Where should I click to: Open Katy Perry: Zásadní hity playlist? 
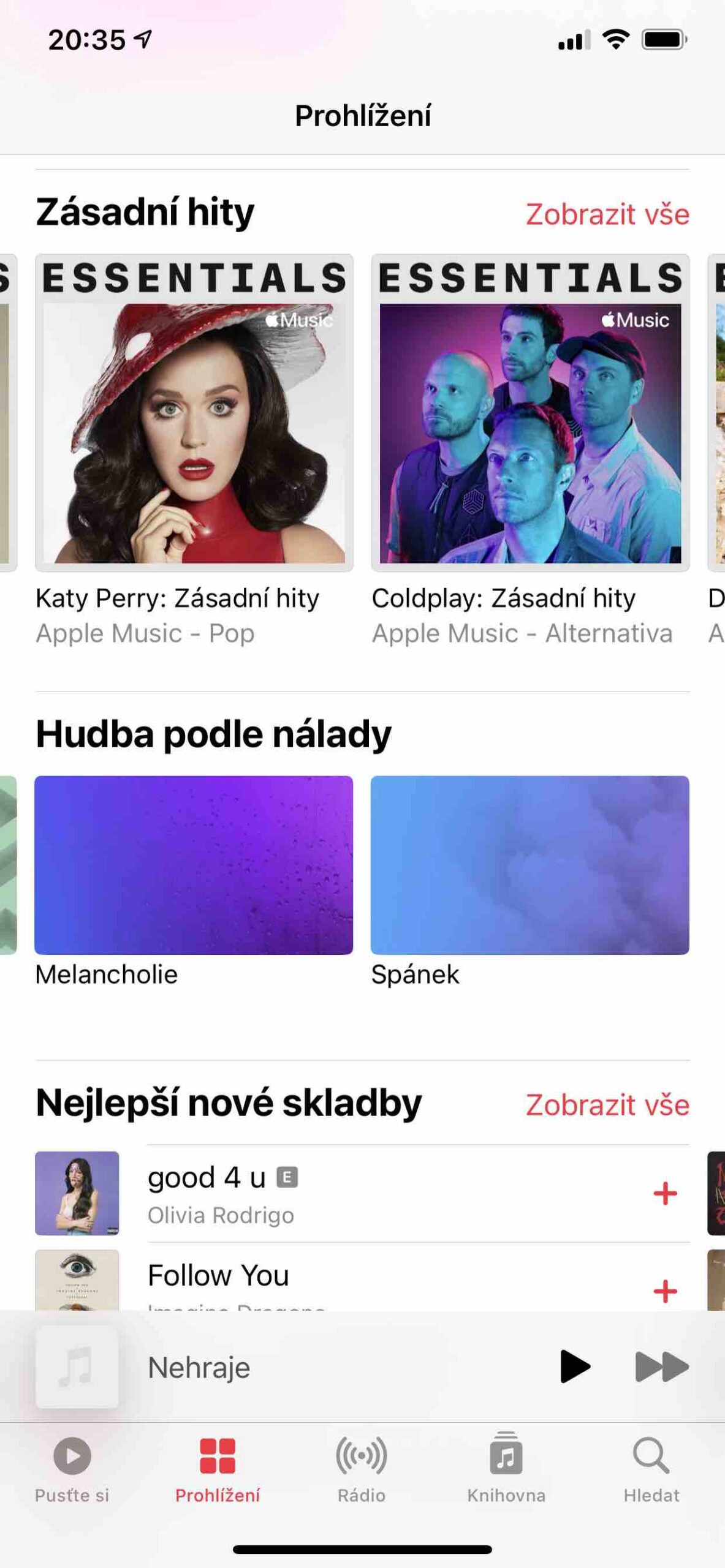(x=194, y=413)
